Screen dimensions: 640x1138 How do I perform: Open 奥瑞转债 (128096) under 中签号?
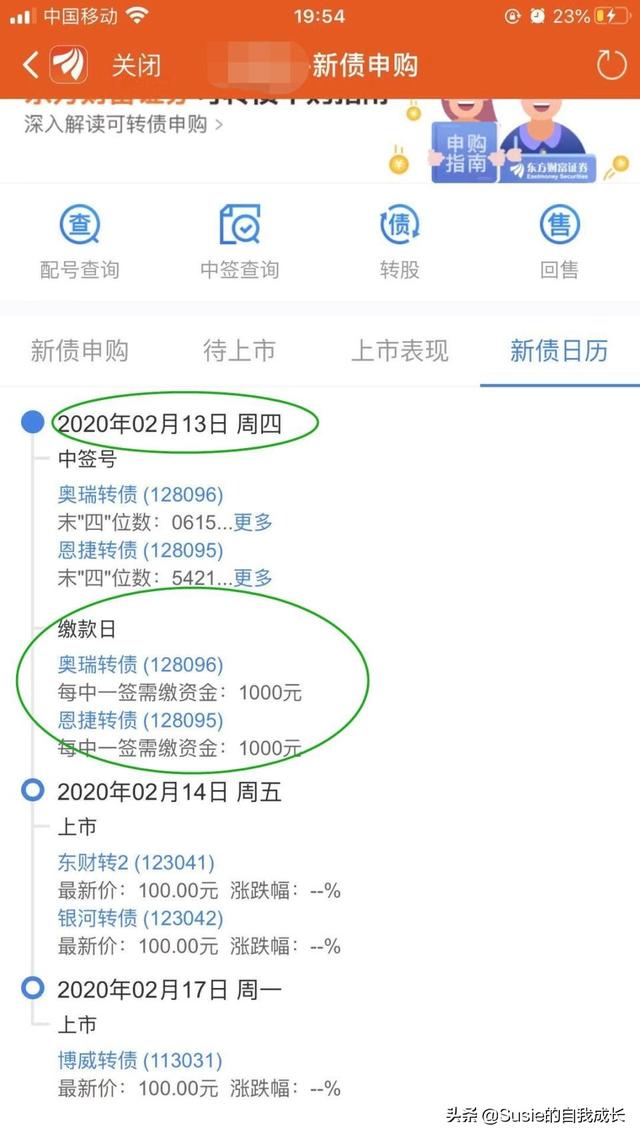point(140,494)
